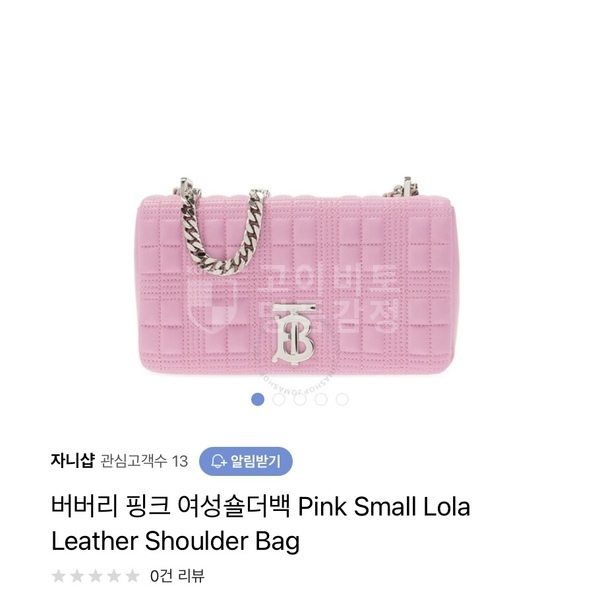Open the 자니샵 seller shop link
Viewport: 600px width, 600px height.
[x=72, y=461]
